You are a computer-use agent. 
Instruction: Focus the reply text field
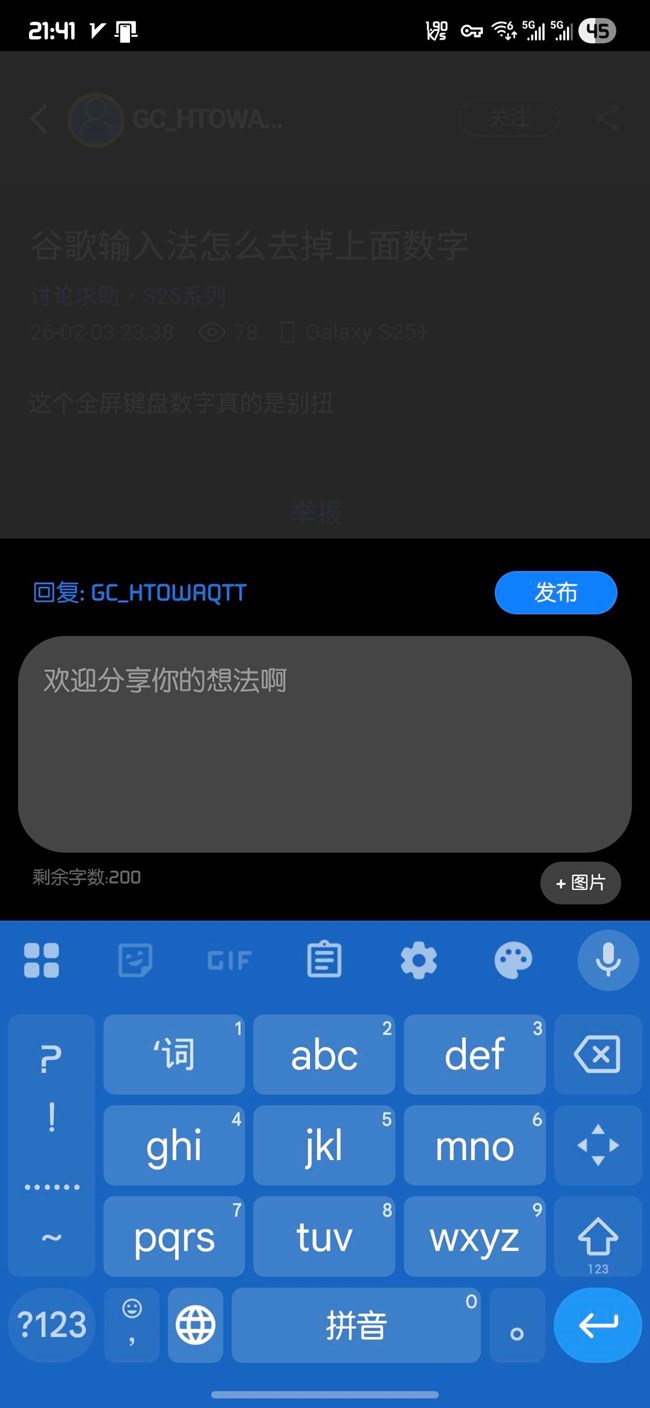(325, 744)
